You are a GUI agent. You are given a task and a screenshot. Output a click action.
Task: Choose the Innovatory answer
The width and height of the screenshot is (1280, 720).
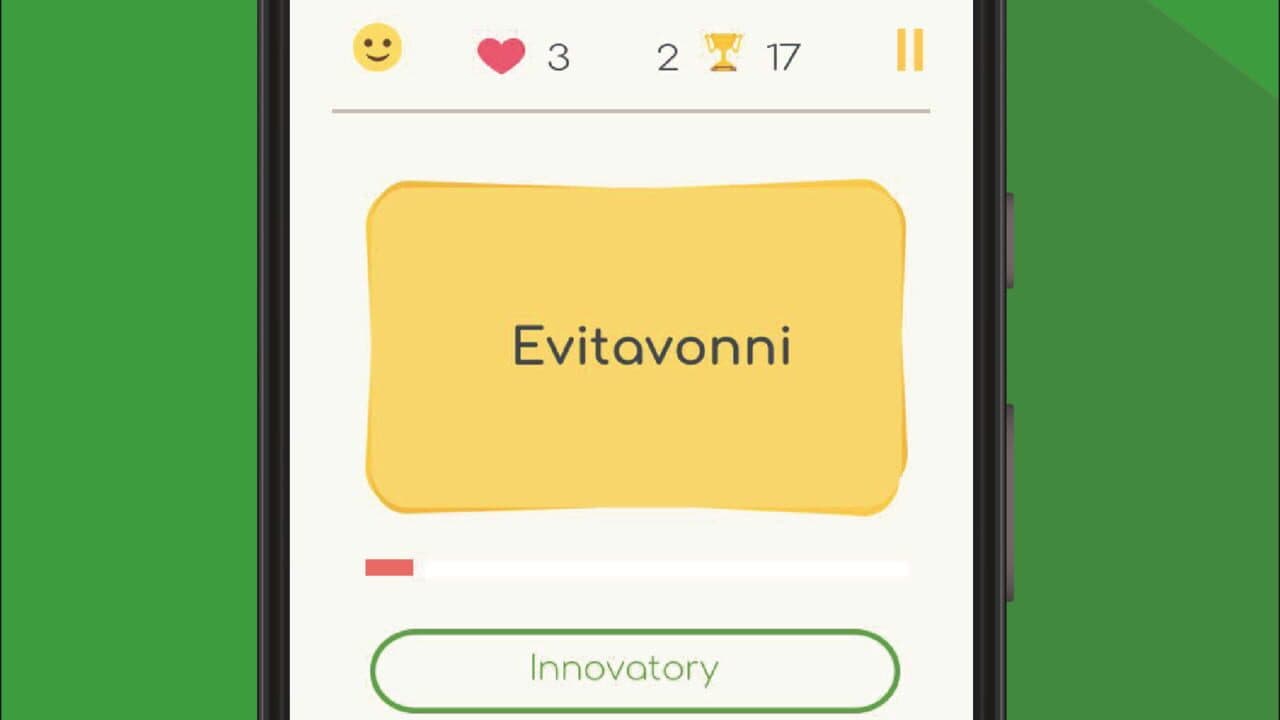click(x=634, y=669)
